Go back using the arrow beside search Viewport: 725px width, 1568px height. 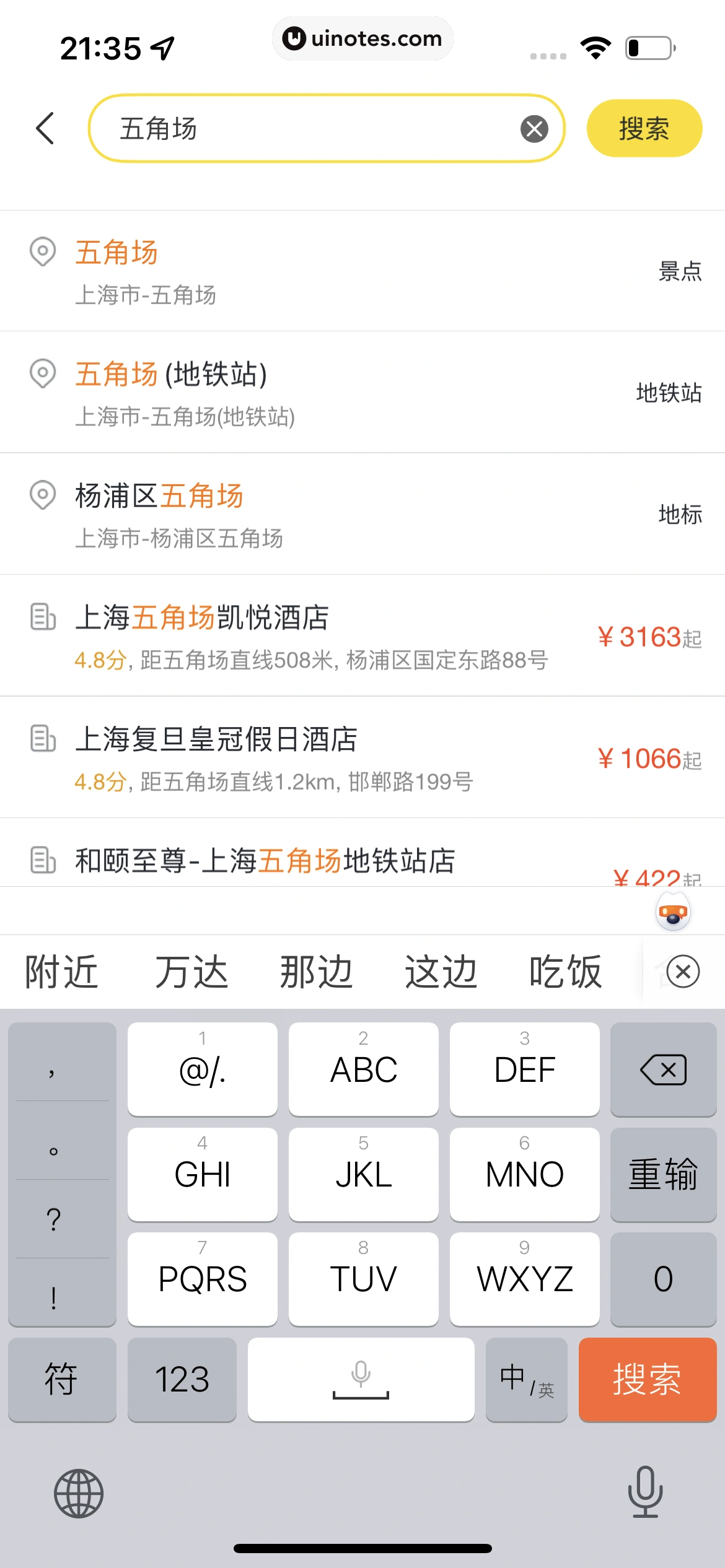[x=45, y=129]
